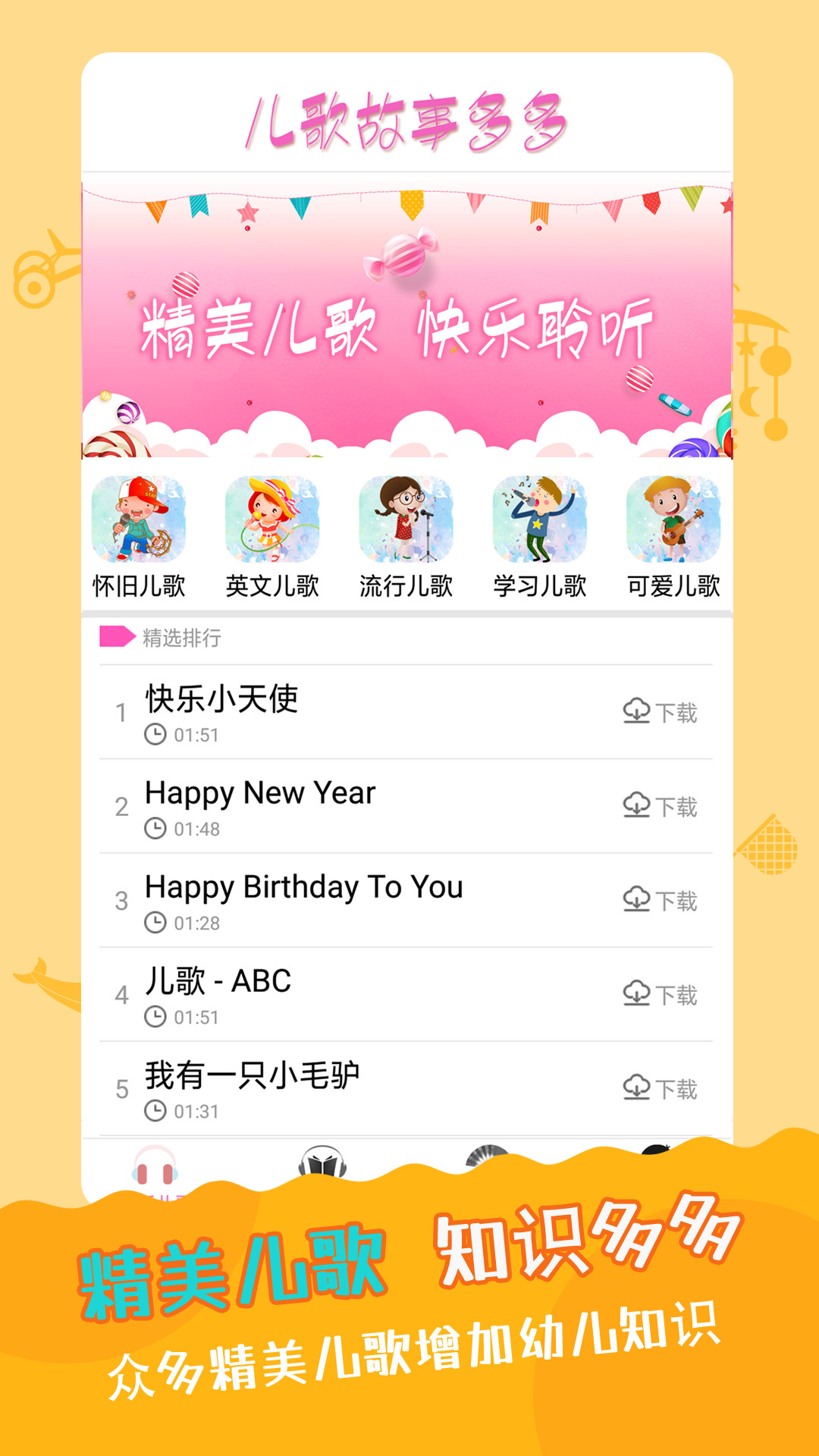Click the 精选排行 section header
This screenshot has height=1456, width=819.
(x=180, y=639)
